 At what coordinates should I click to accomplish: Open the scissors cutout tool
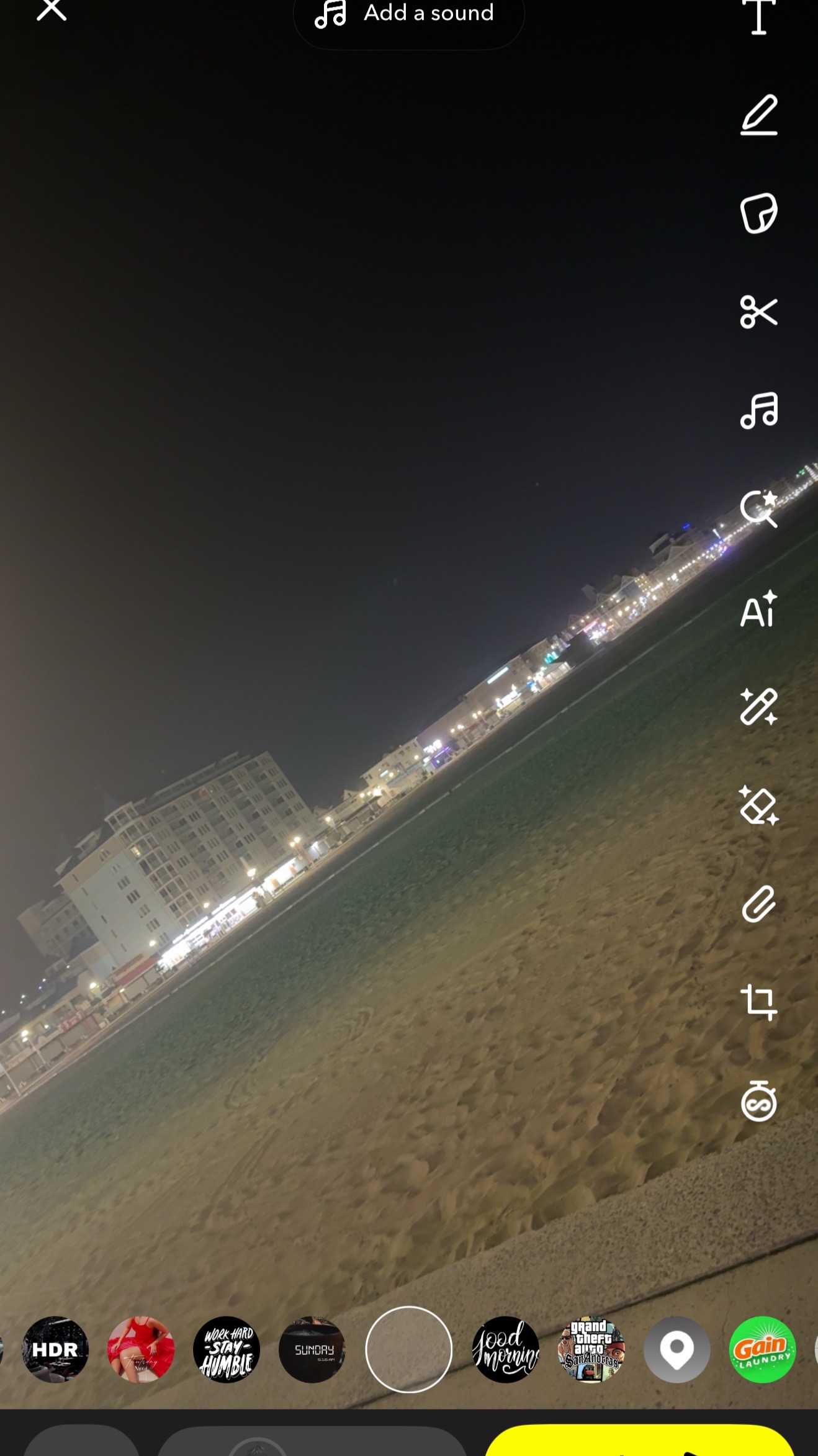[x=759, y=312]
